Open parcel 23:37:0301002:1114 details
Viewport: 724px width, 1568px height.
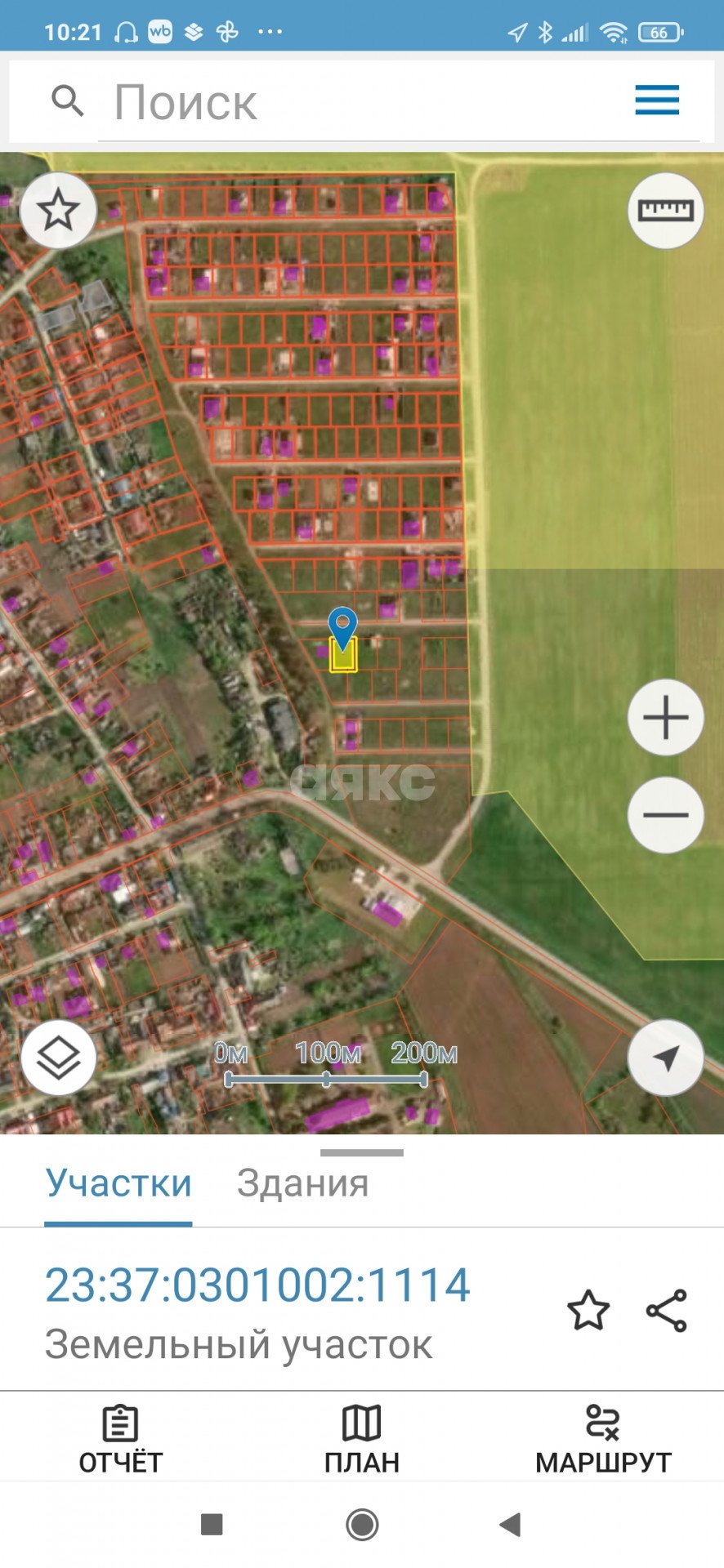coord(257,1285)
